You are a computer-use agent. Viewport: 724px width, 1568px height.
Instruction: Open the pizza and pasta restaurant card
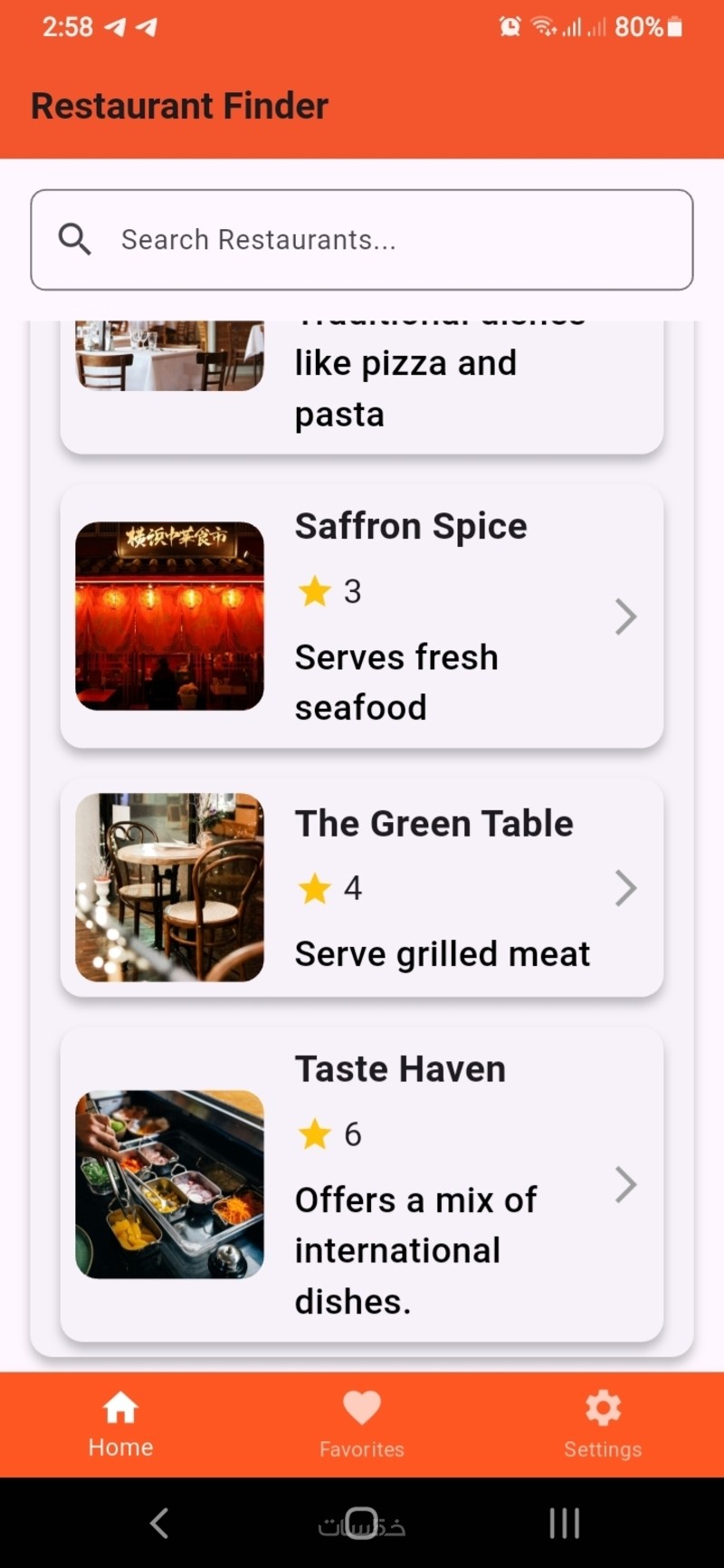[362, 387]
